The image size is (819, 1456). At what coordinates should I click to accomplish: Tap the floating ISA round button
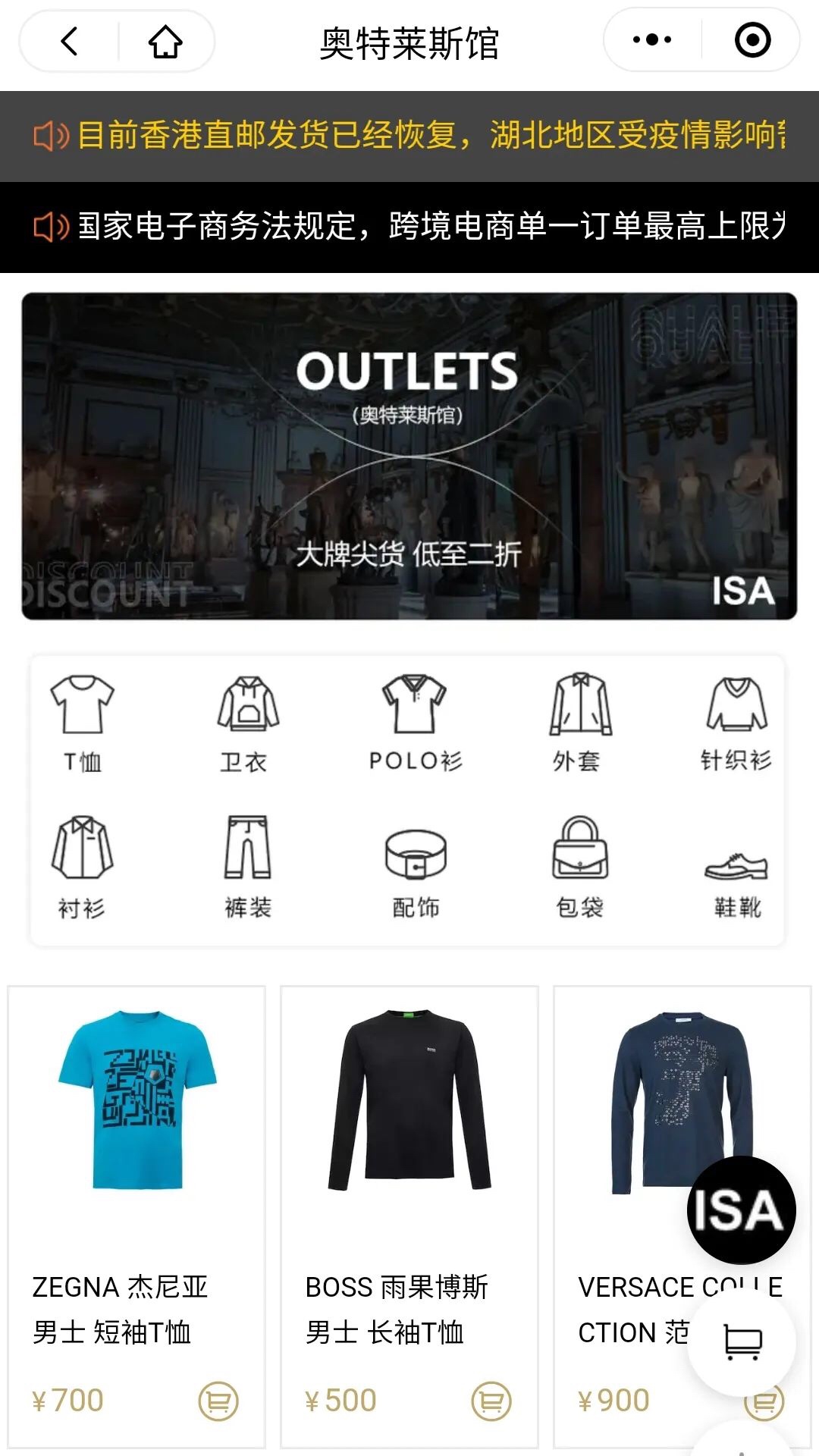coord(741,1210)
